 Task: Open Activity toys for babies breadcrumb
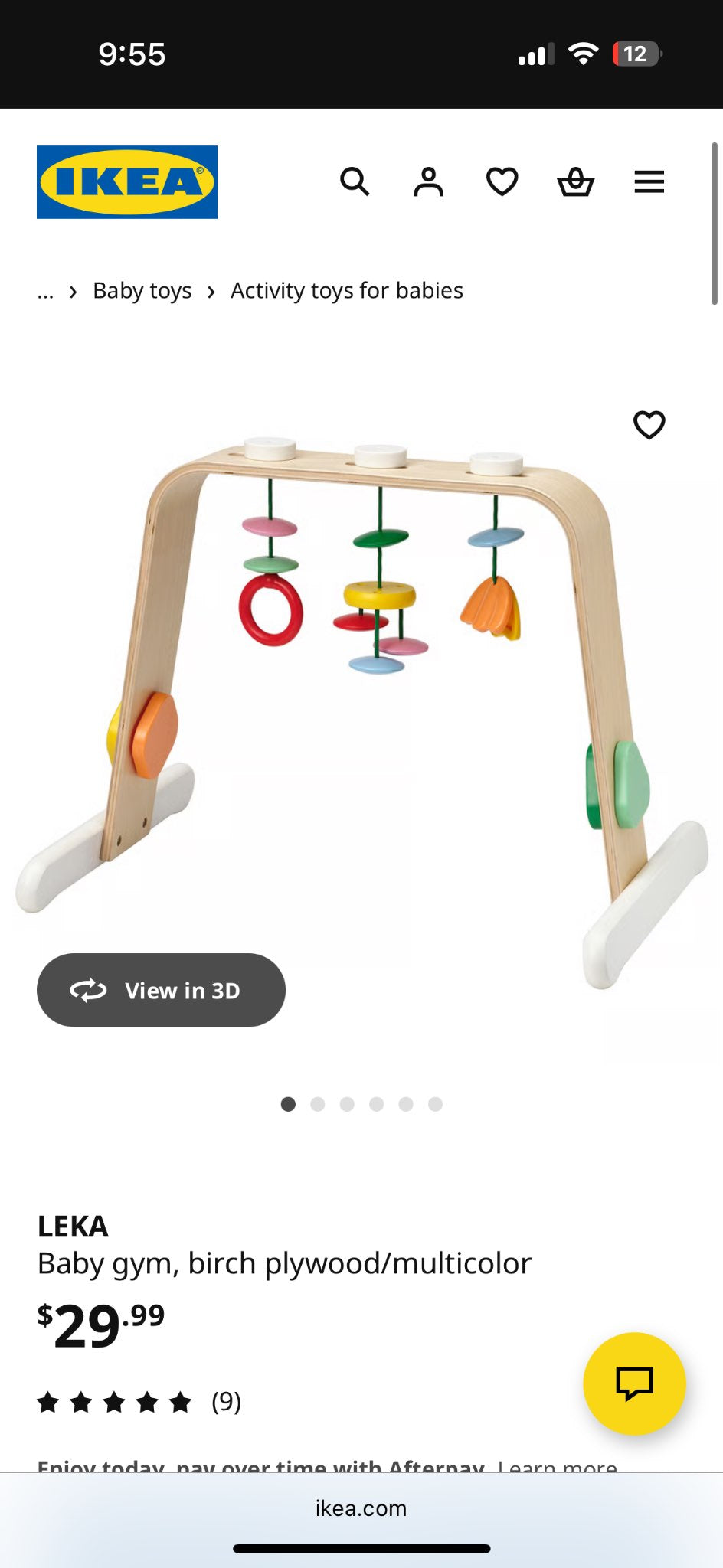click(x=347, y=291)
